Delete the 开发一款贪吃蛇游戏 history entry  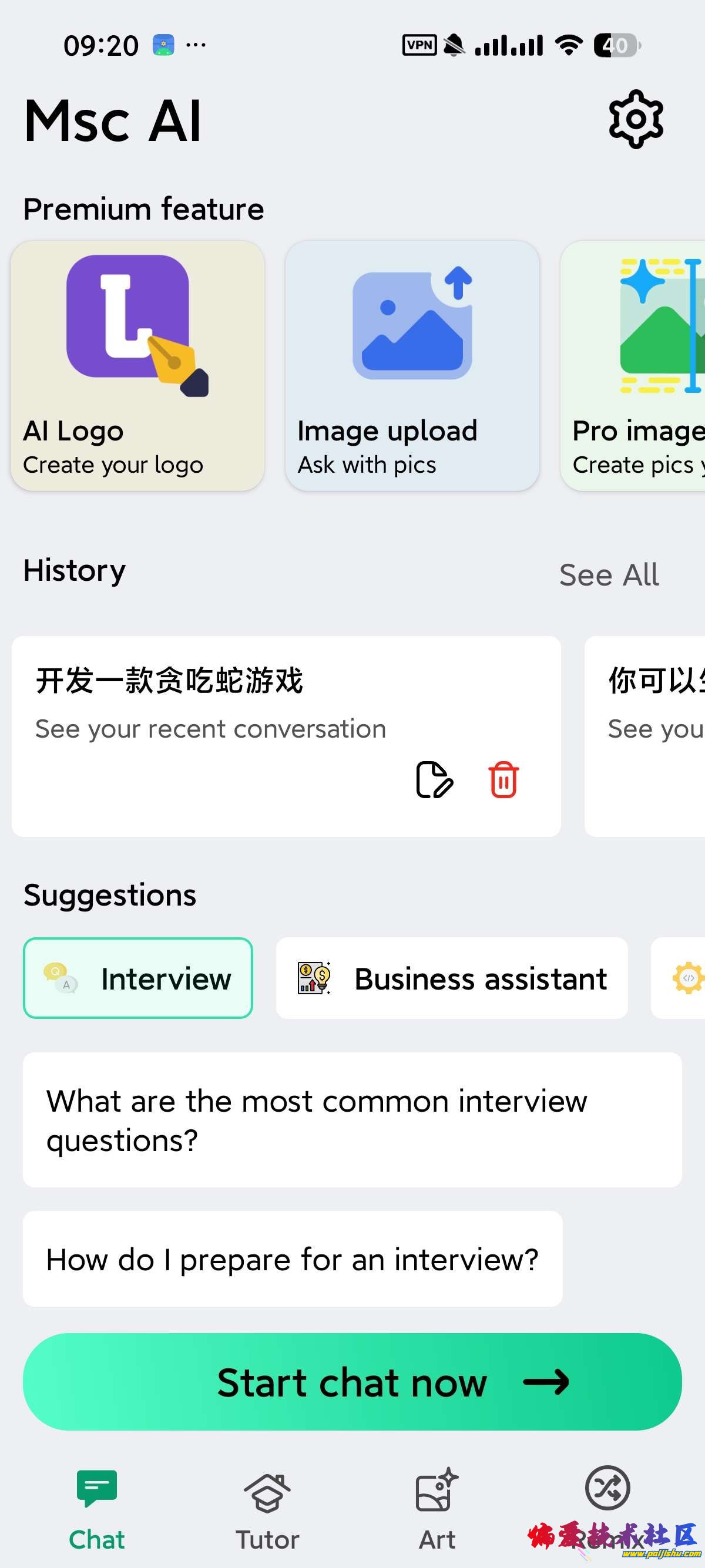coord(503,779)
